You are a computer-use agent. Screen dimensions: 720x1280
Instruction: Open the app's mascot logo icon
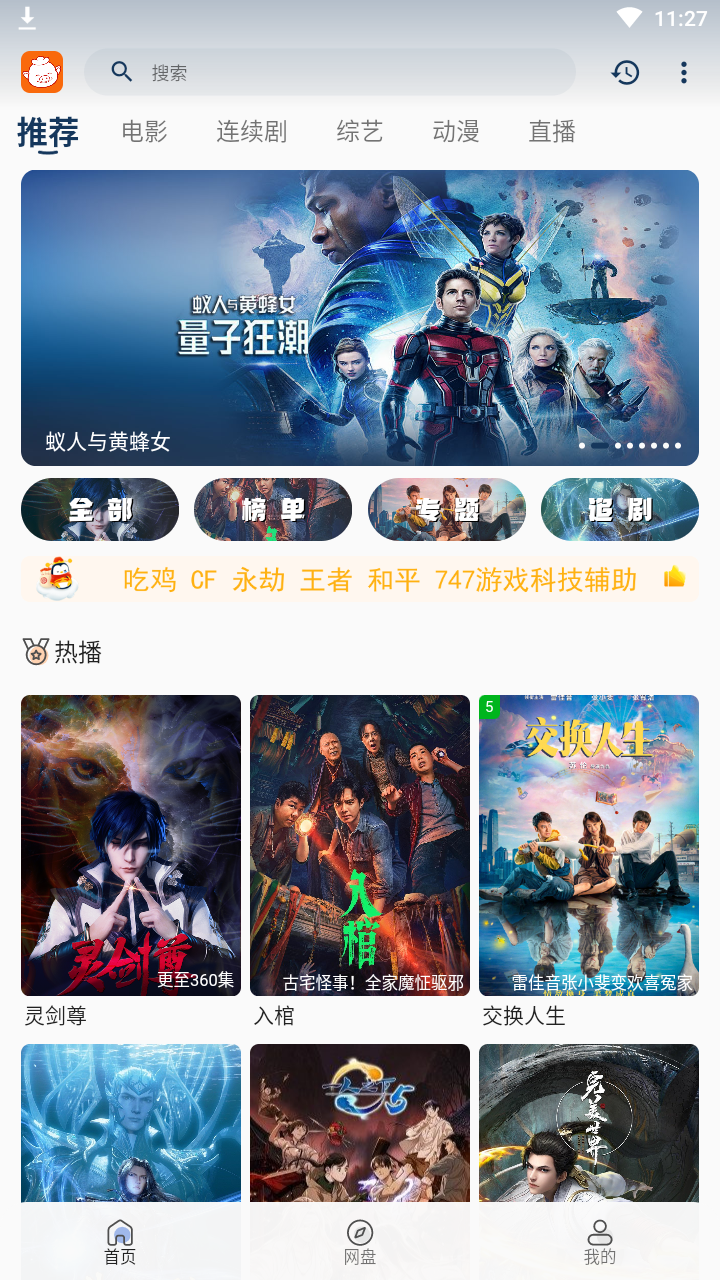point(43,72)
